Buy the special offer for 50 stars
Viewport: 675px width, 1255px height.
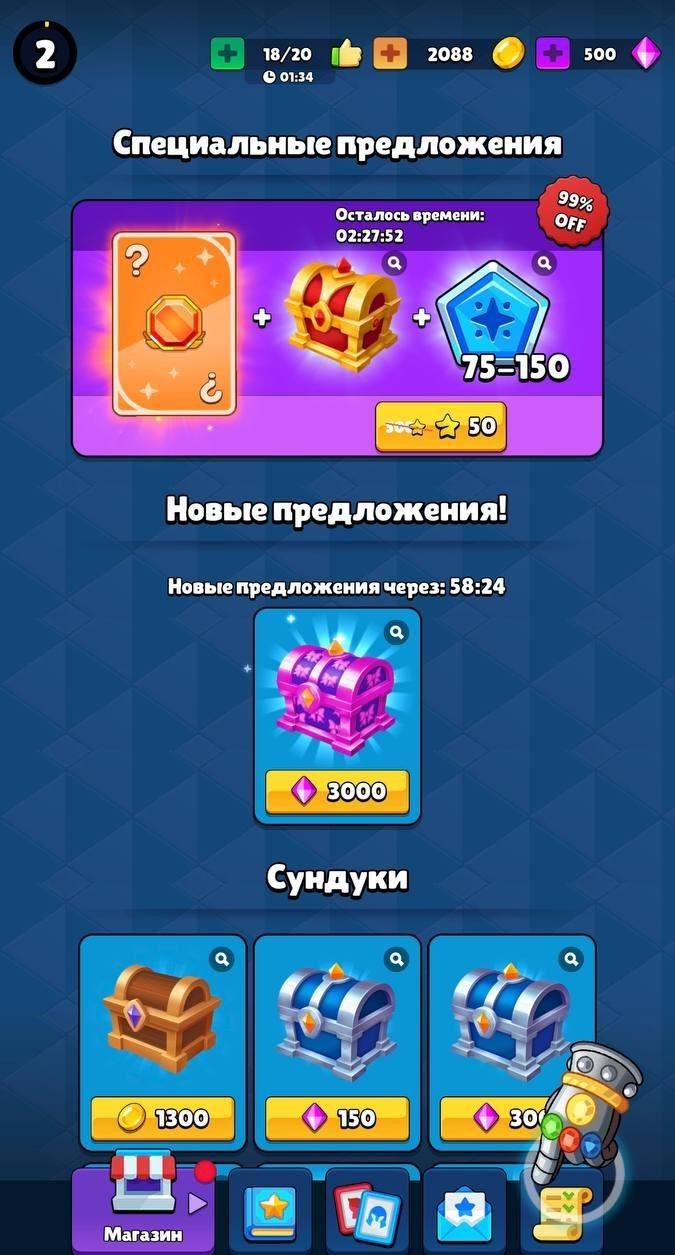click(x=441, y=426)
